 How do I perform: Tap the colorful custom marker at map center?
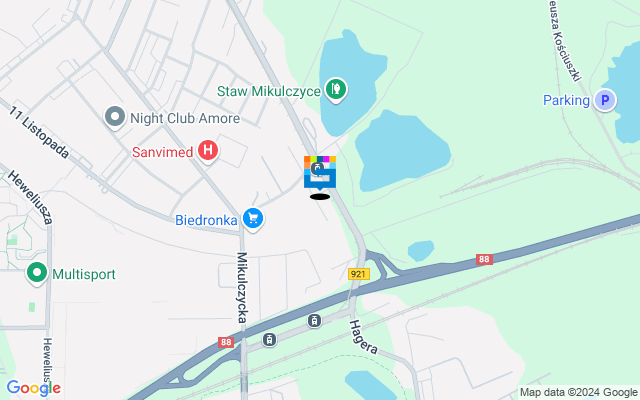[320, 172]
